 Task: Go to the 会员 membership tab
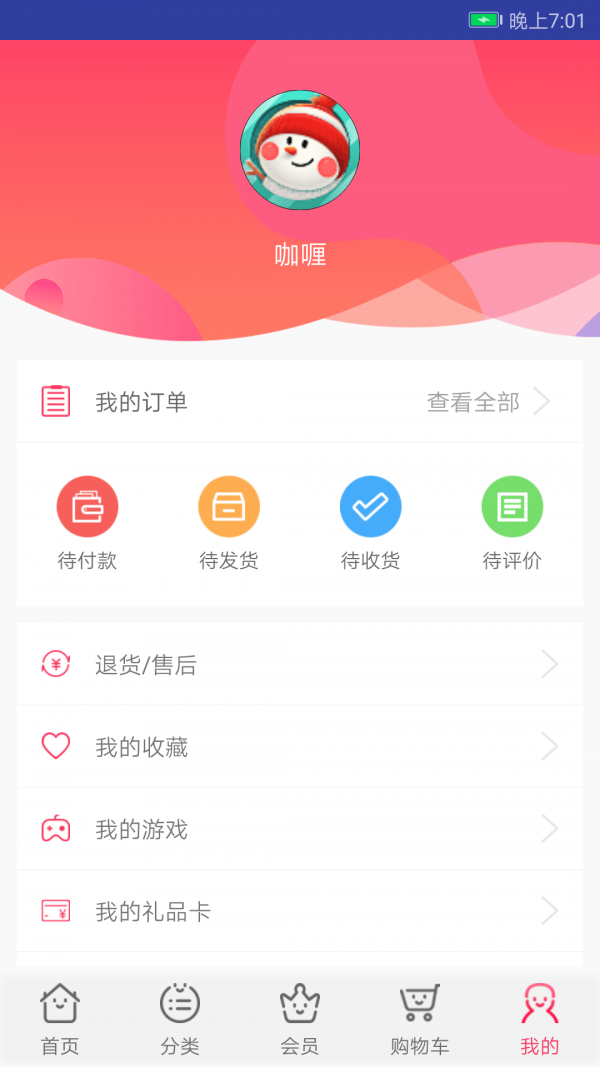pos(300,1019)
